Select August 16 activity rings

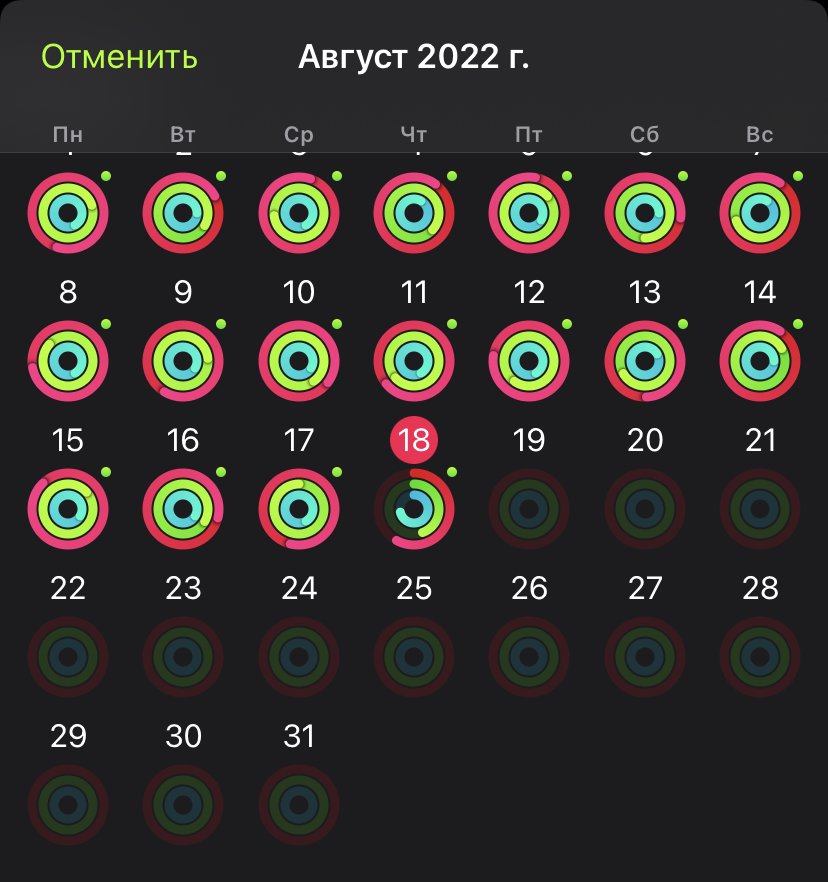point(183,508)
